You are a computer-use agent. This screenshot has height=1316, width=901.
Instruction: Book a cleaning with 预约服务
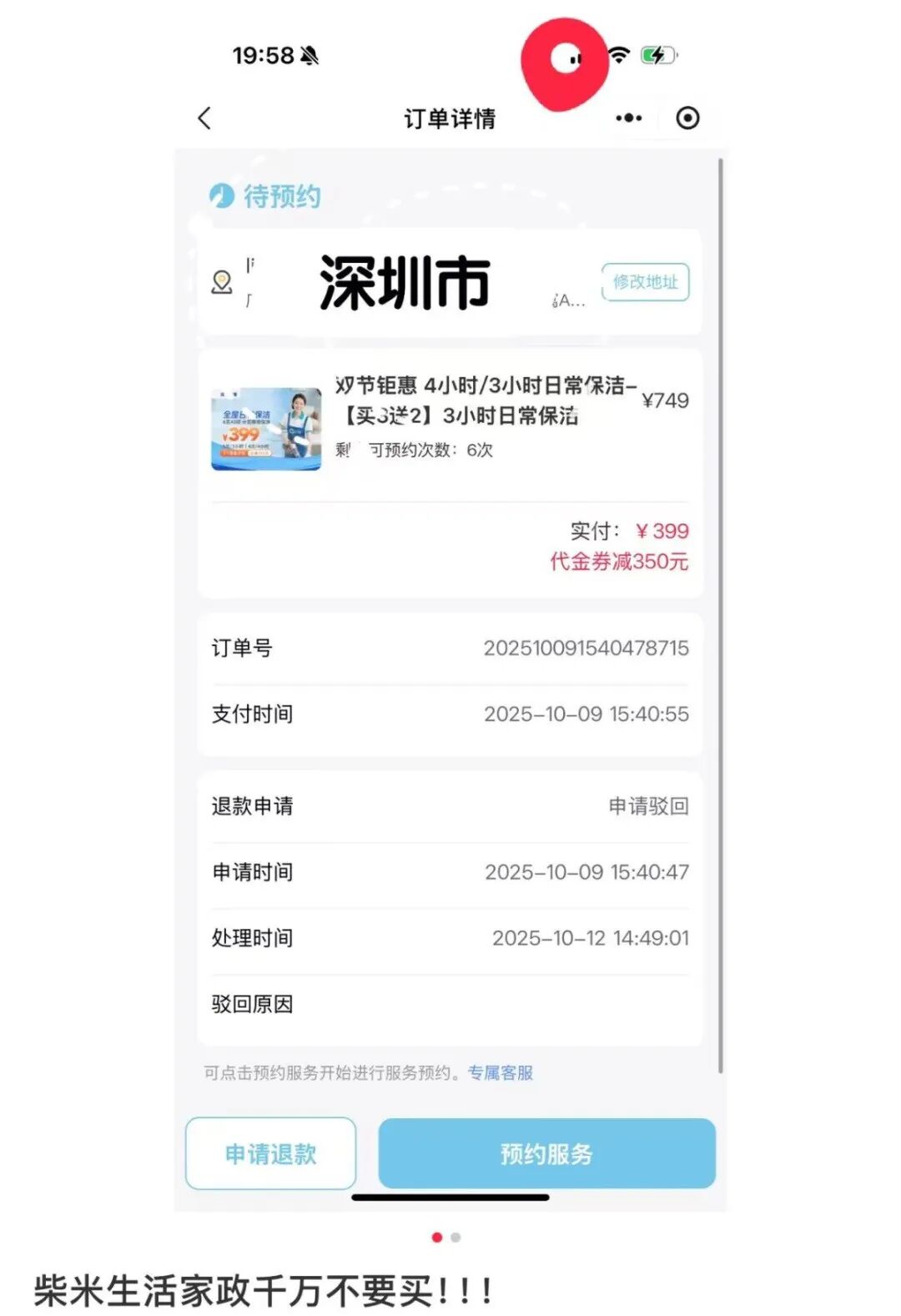click(x=546, y=1153)
